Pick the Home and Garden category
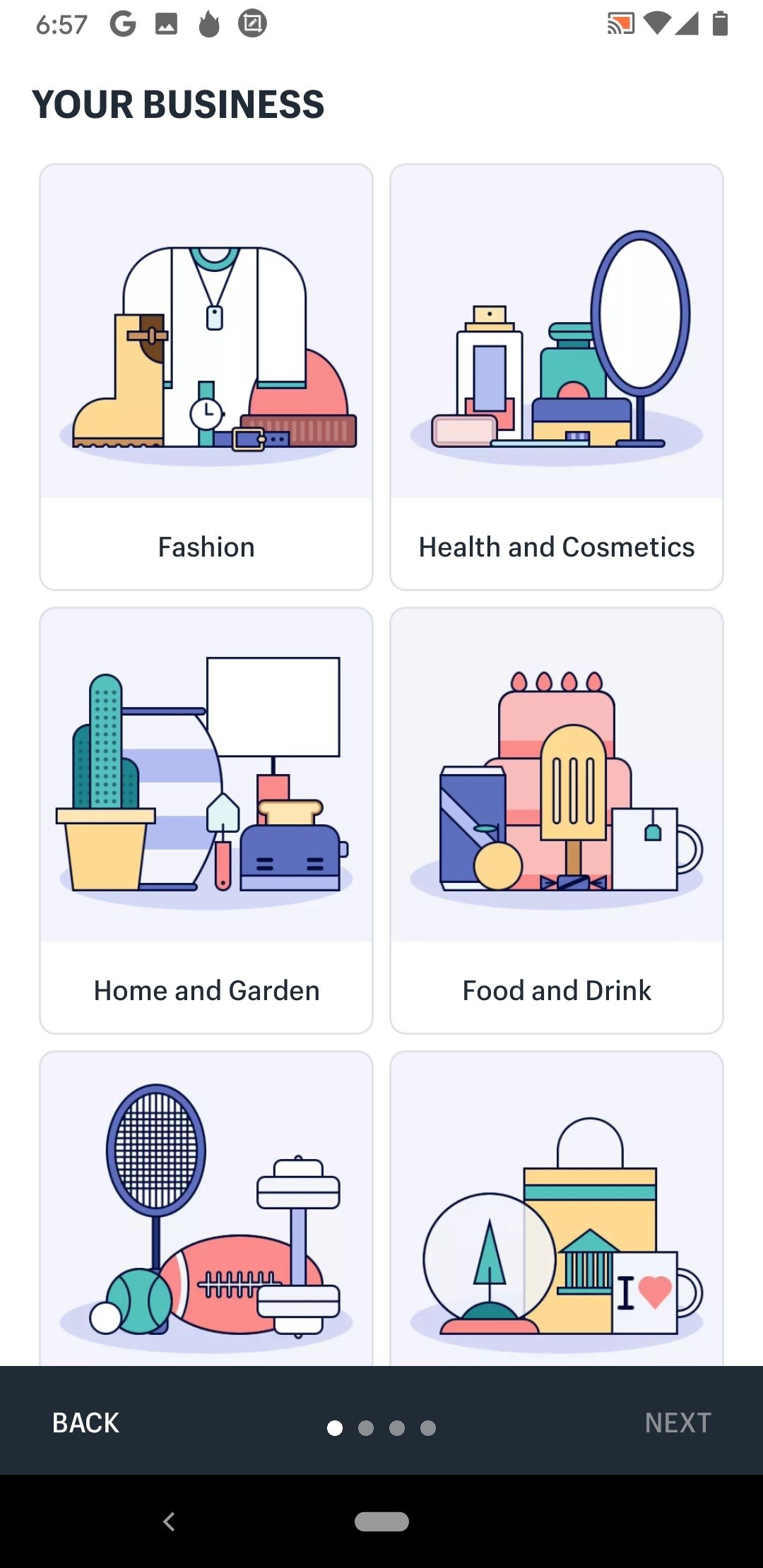Image resolution: width=763 pixels, height=1568 pixels. (206, 821)
